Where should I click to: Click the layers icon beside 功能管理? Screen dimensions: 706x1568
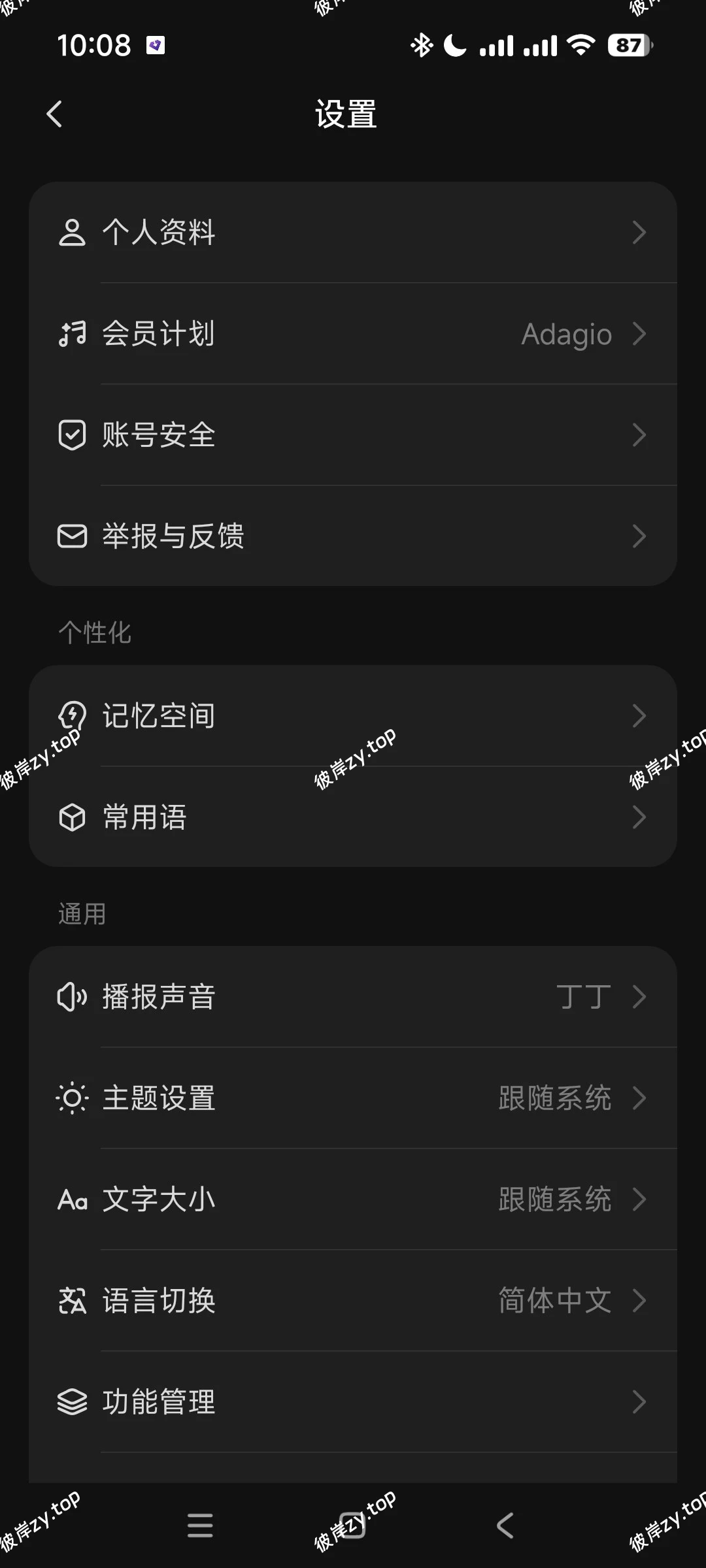(71, 1401)
